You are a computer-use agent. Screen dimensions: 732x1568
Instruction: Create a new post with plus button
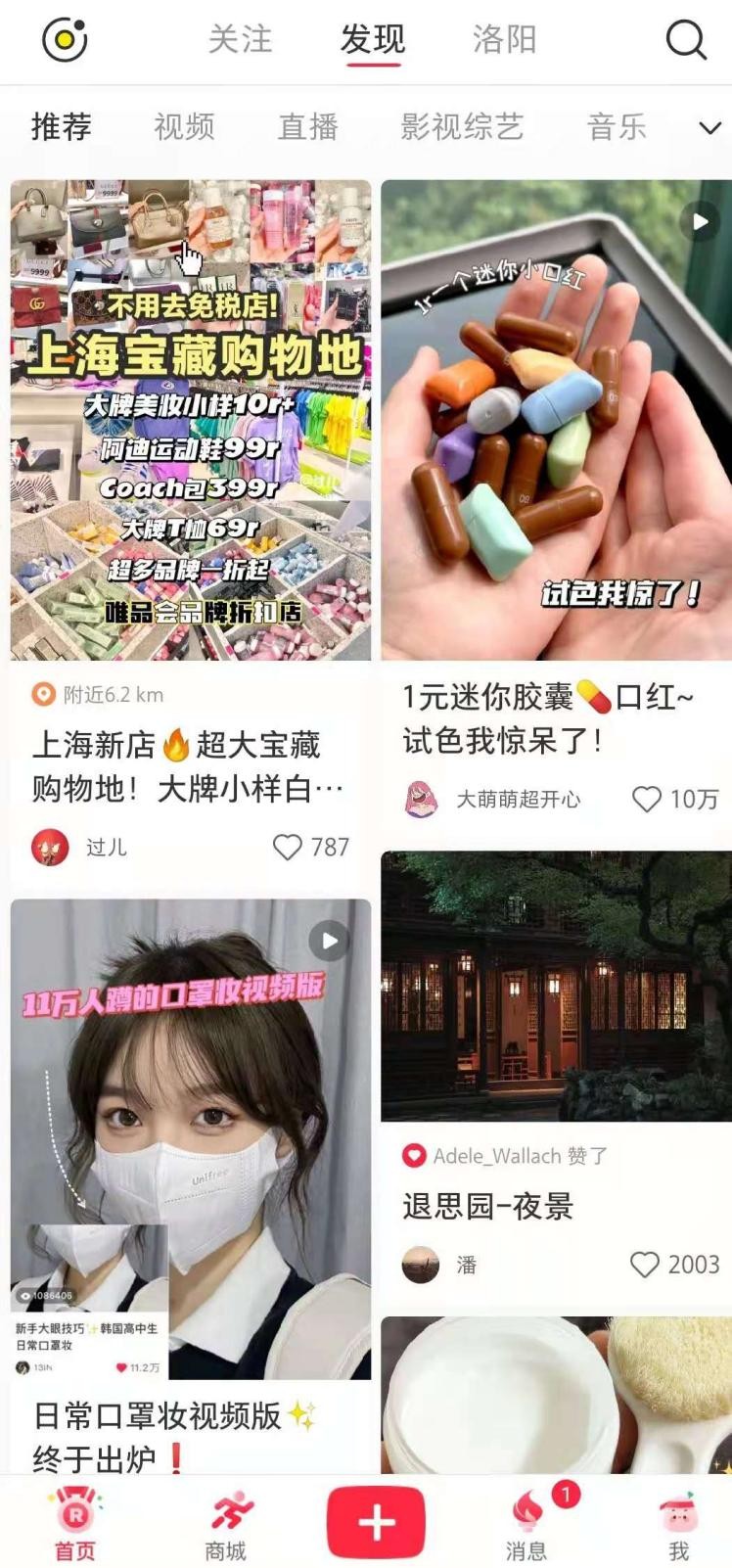[376, 1522]
